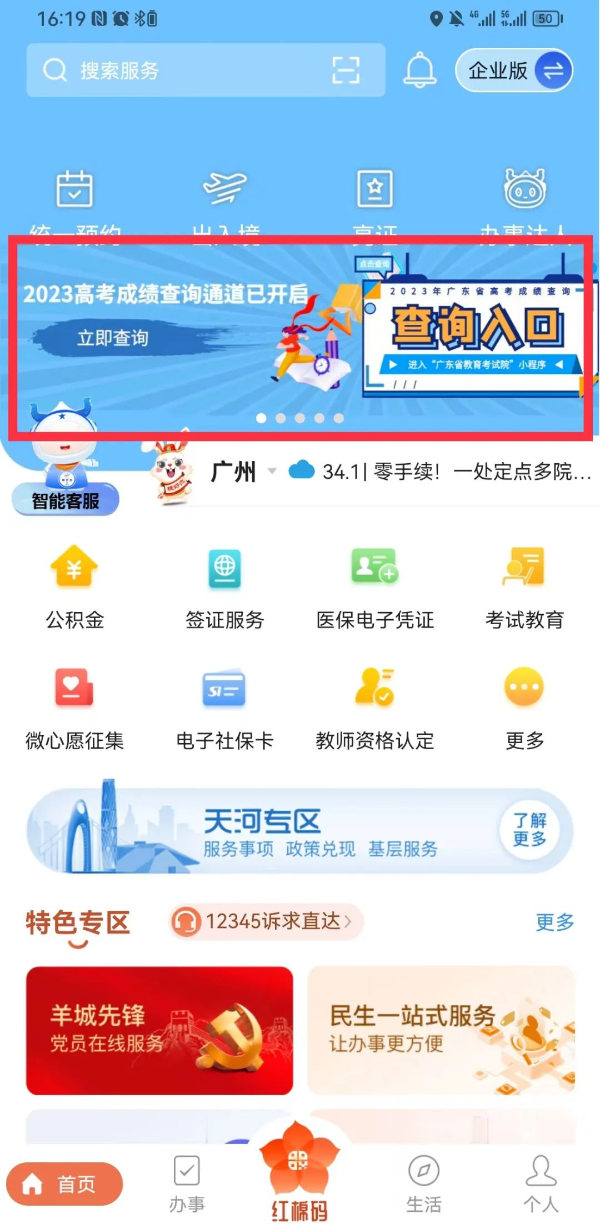Tap the 搜索服务 search box
Image resolution: width=600 pixels, height=1224 pixels.
(x=180, y=70)
